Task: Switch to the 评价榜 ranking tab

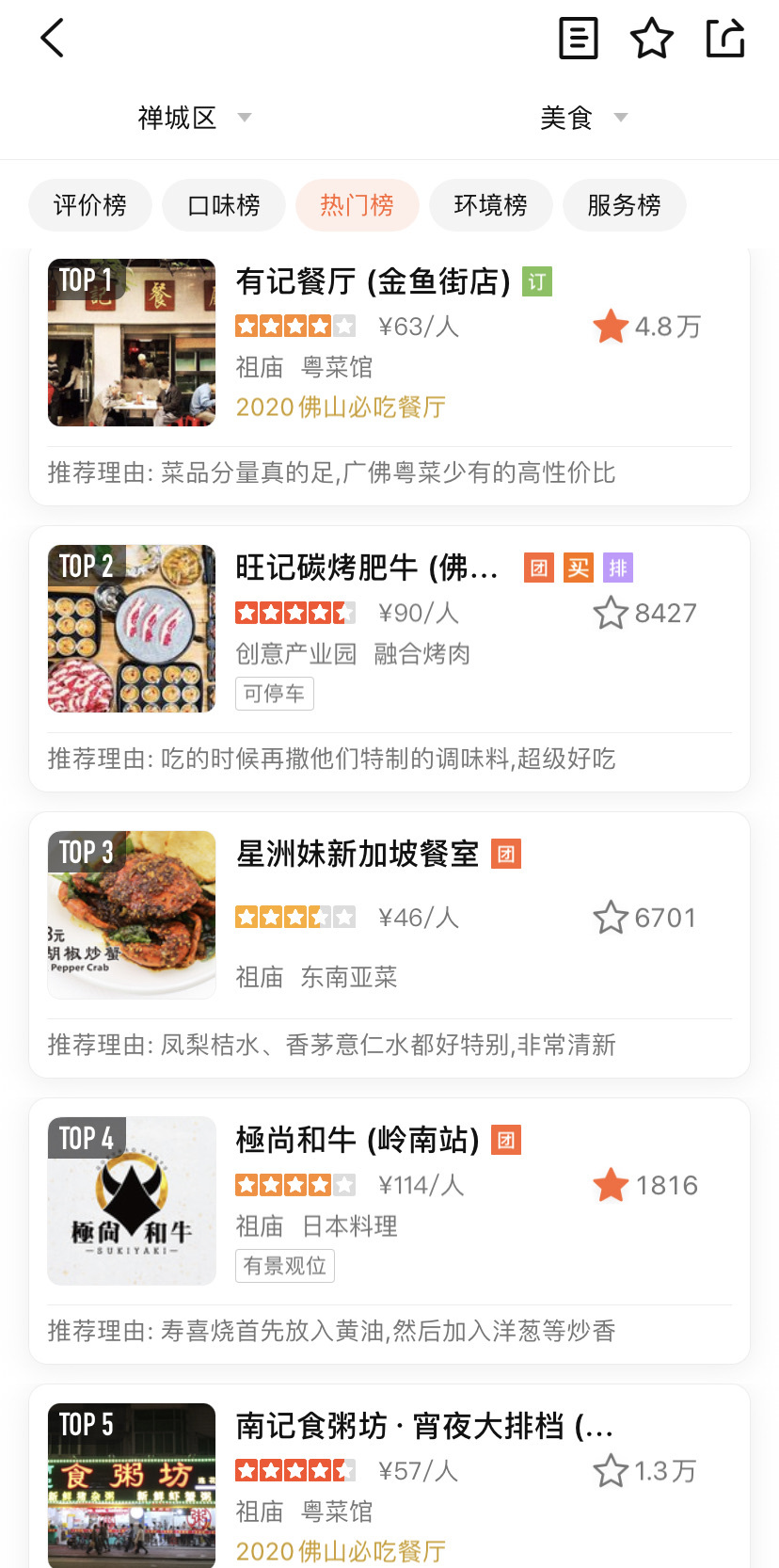Action: coord(89,204)
